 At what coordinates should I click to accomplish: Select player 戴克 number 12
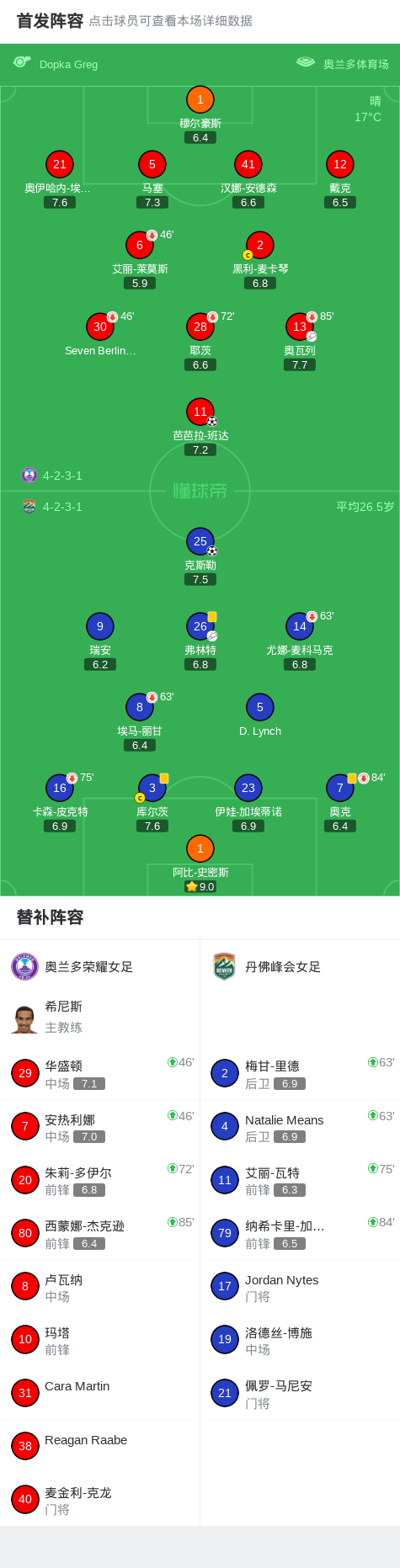pyautogui.click(x=340, y=180)
